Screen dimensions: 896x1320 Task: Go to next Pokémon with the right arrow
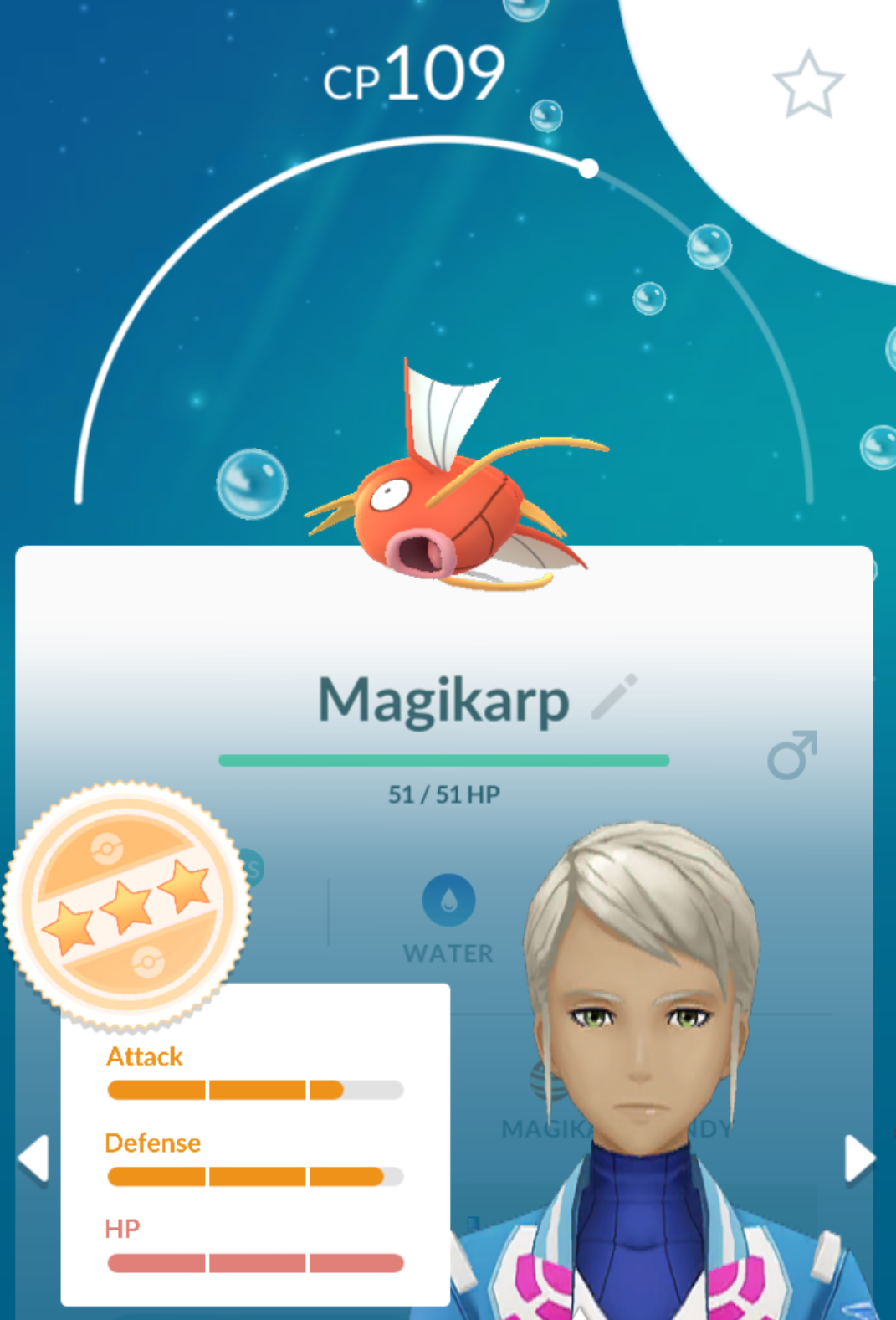(x=859, y=1159)
